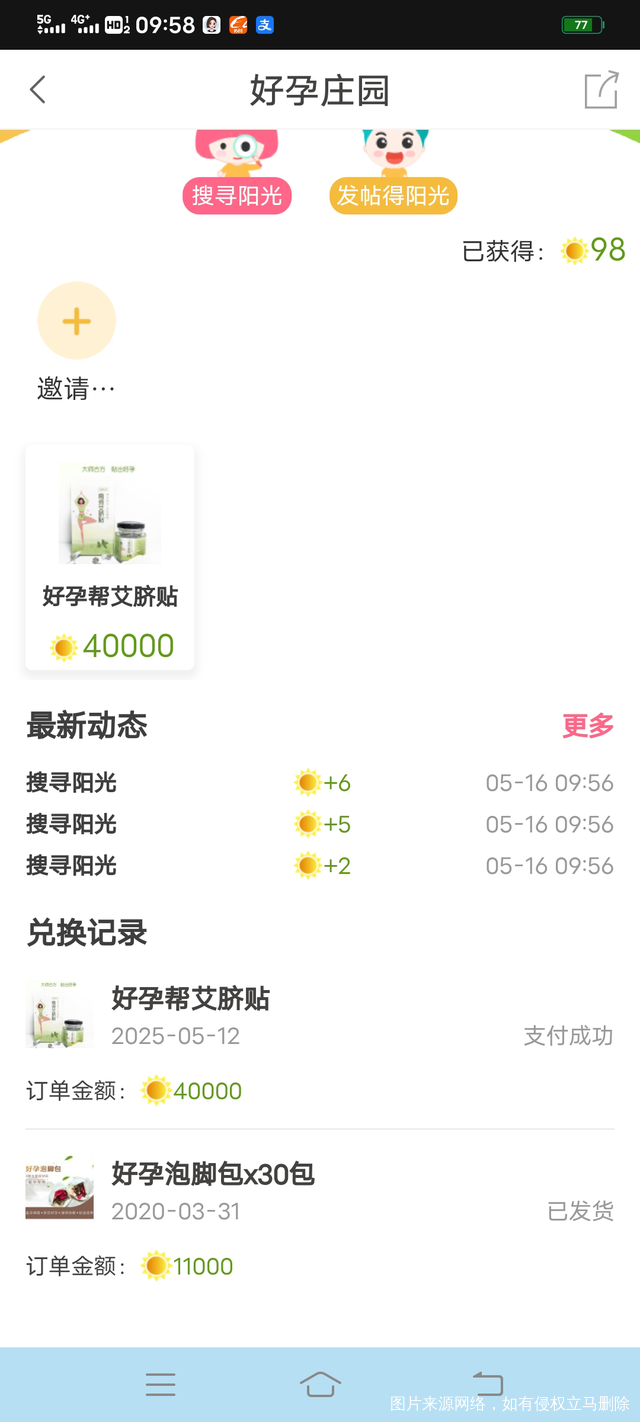Open the system recent apps menu
Viewport: 640px width, 1422px height.
(160, 1384)
